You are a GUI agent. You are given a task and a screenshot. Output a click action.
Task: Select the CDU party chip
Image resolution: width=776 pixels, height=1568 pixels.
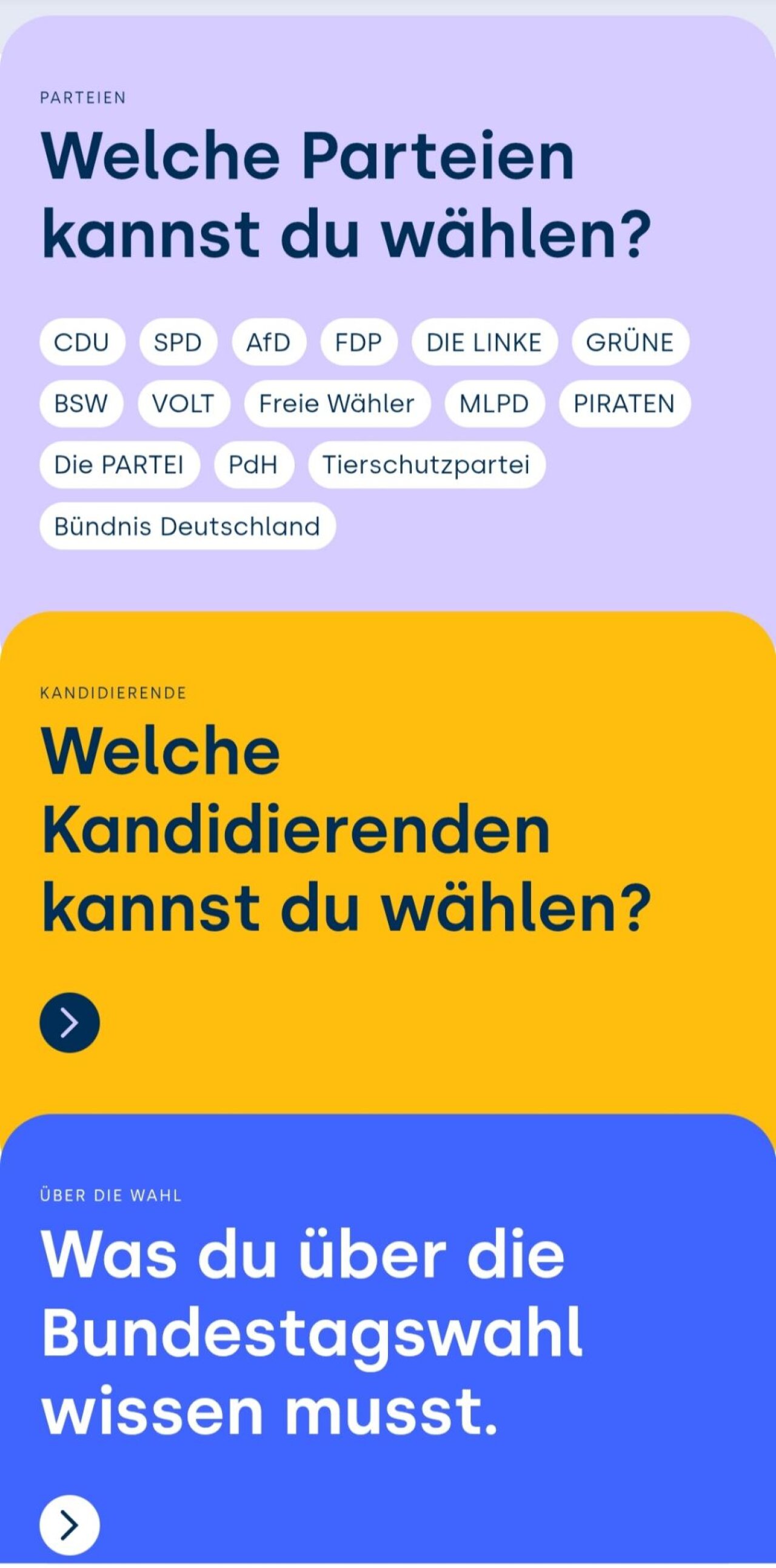[82, 342]
